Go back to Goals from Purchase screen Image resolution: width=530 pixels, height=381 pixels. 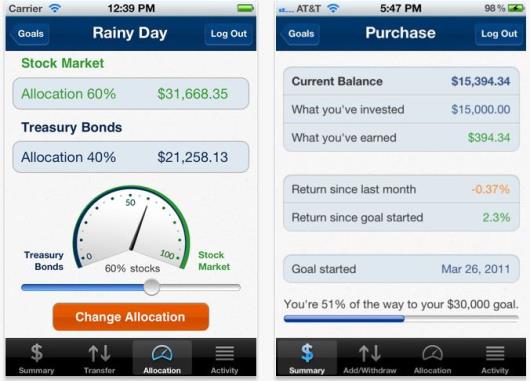[300, 34]
